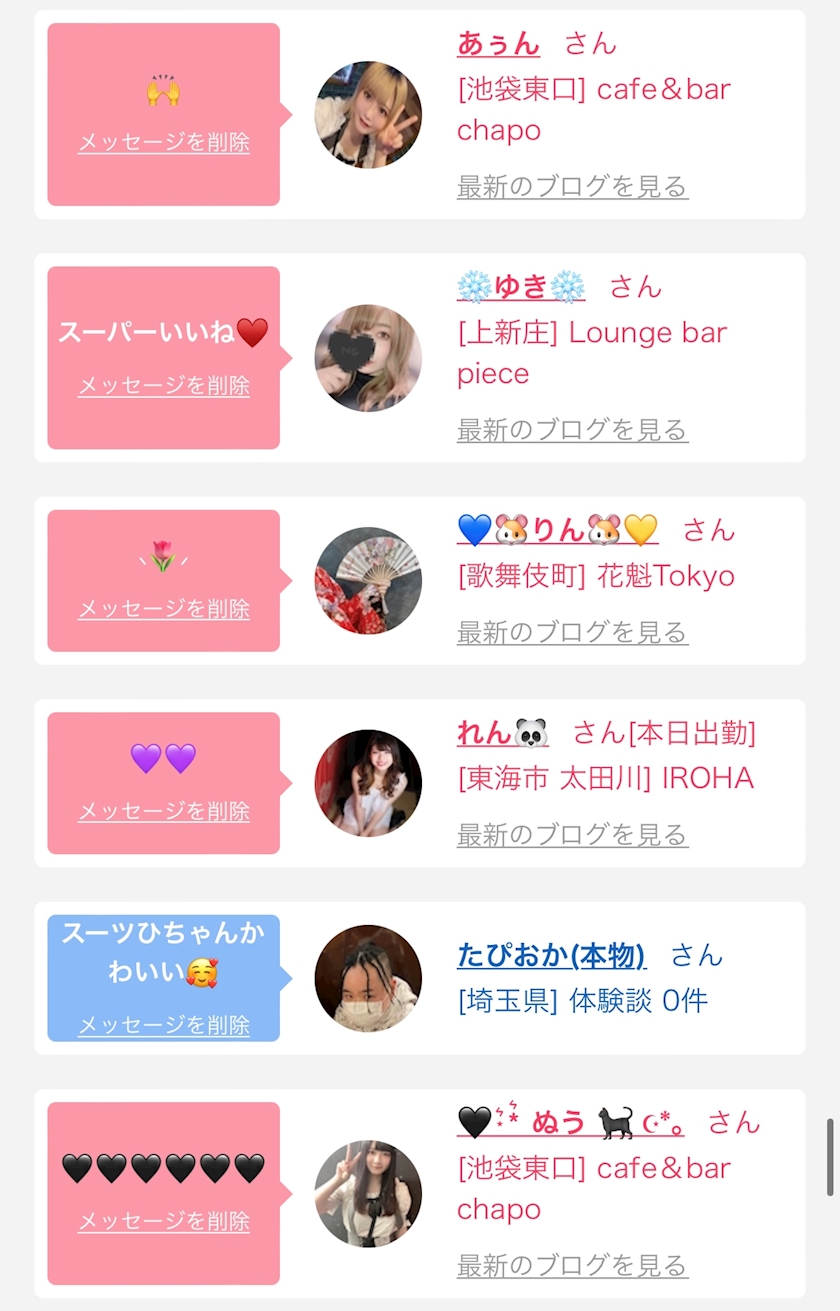
Task: View ゆき's latest blog
Action: click(x=572, y=430)
